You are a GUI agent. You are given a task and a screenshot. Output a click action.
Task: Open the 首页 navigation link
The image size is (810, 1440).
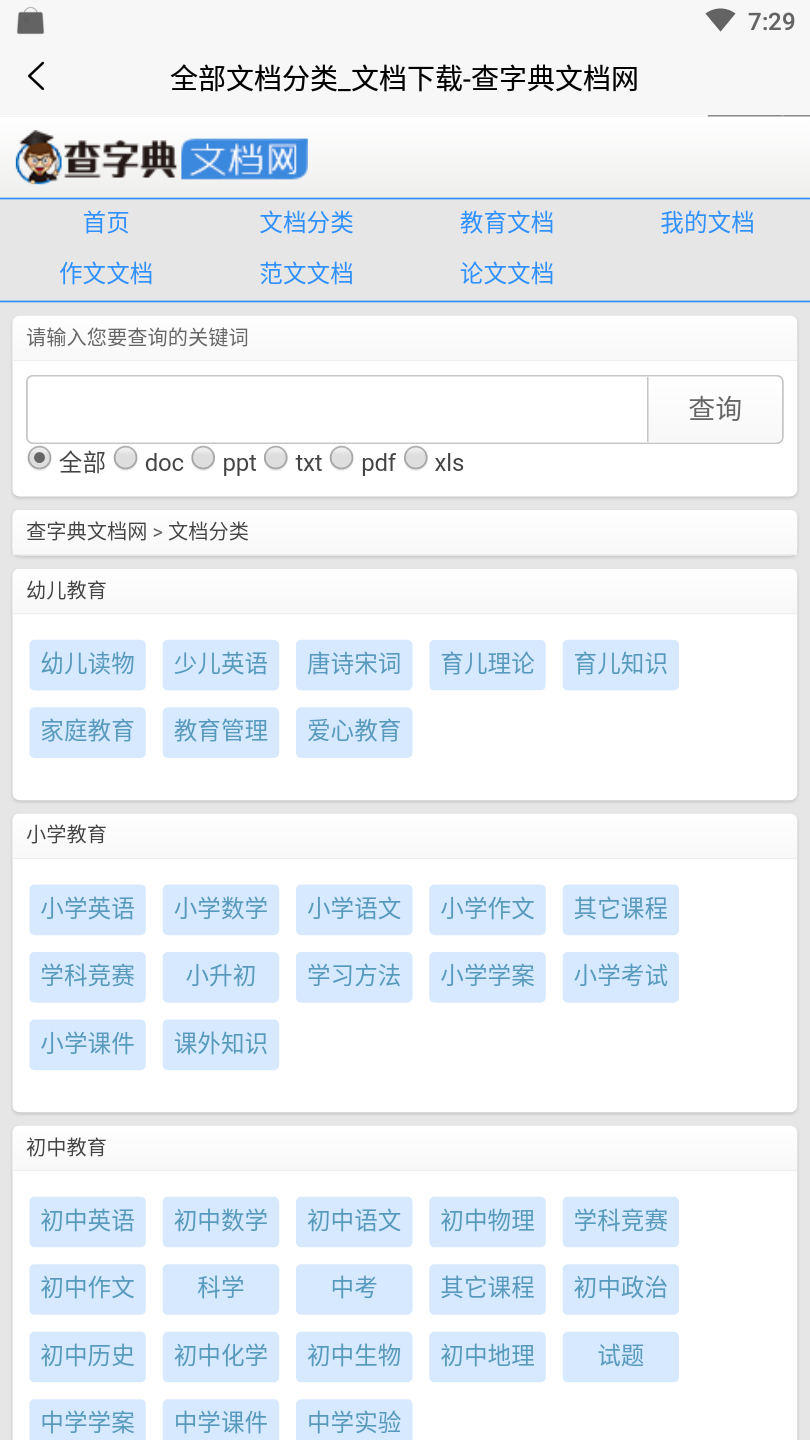tap(106, 223)
